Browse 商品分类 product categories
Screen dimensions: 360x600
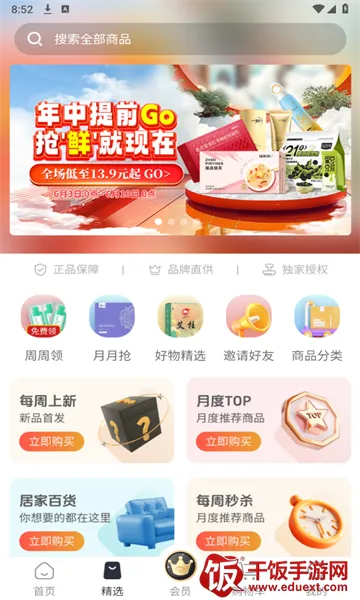[x=317, y=329]
